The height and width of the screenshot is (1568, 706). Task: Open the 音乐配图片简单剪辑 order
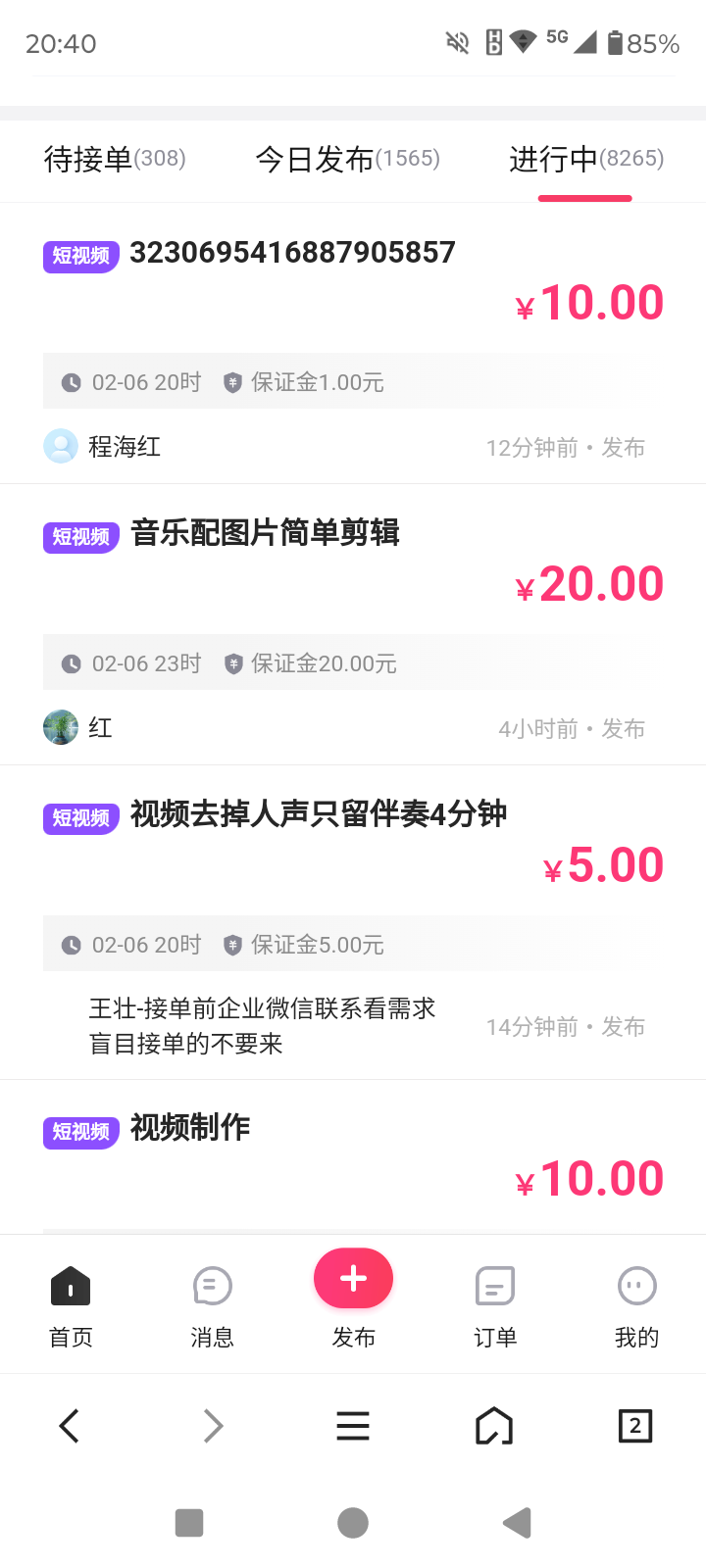click(x=265, y=534)
